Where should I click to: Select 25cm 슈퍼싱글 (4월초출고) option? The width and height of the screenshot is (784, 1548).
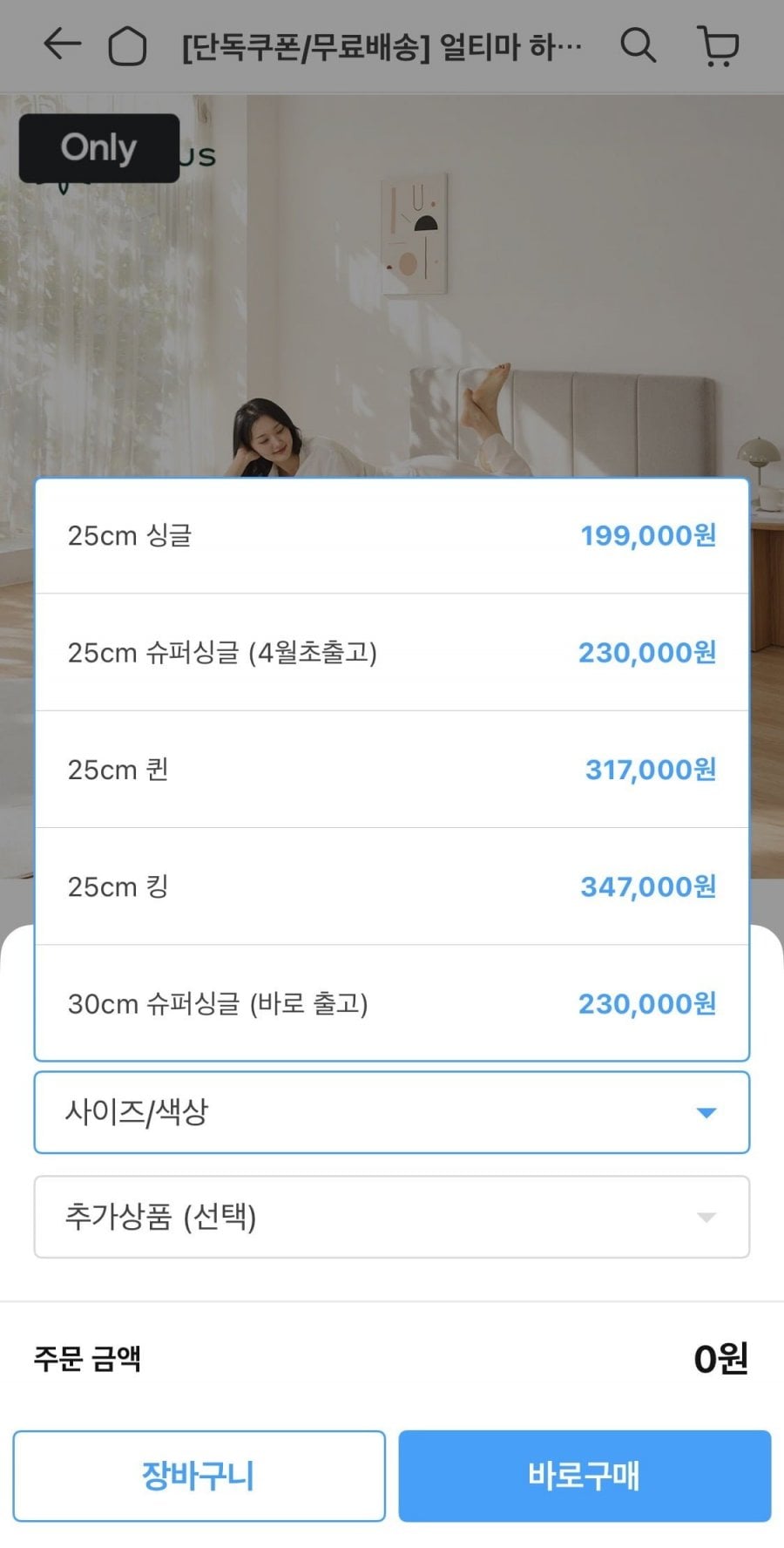coord(392,653)
